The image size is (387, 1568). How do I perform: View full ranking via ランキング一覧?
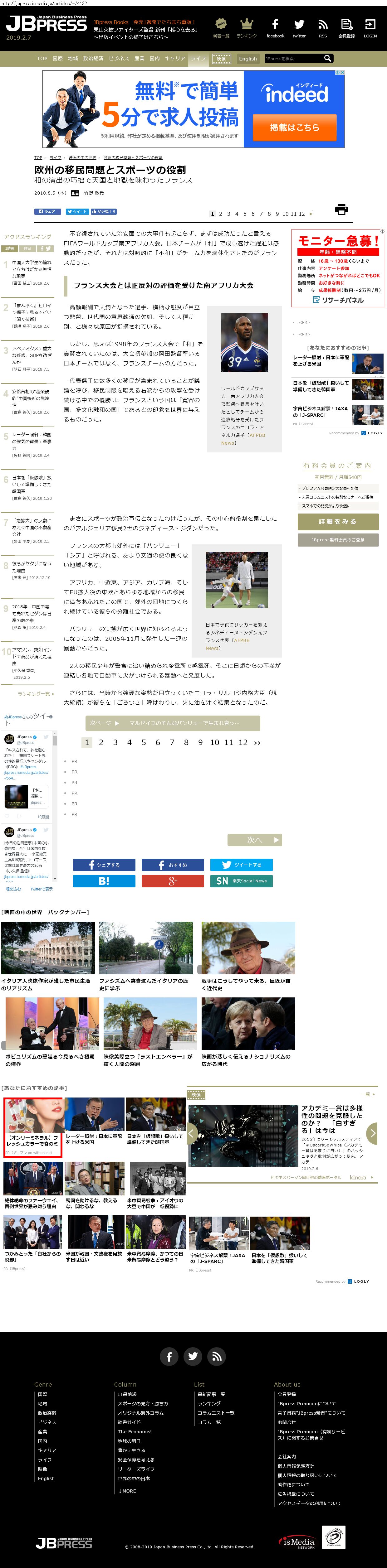35,694
